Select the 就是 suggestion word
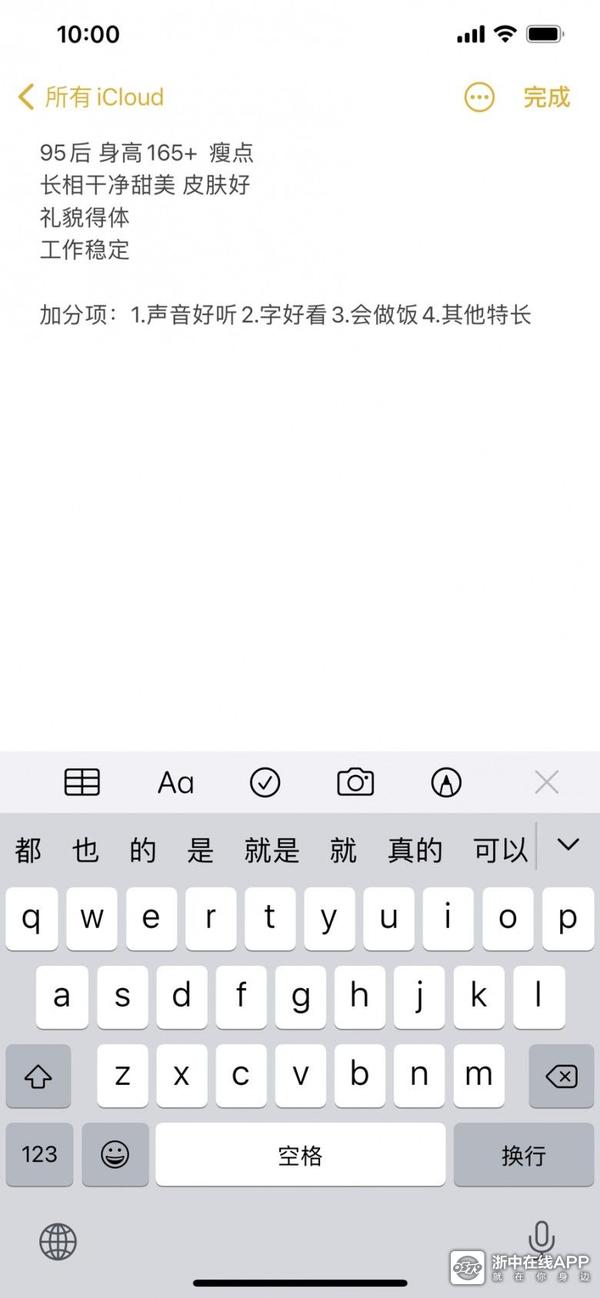This screenshot has height=1298, width=600. 272,850
